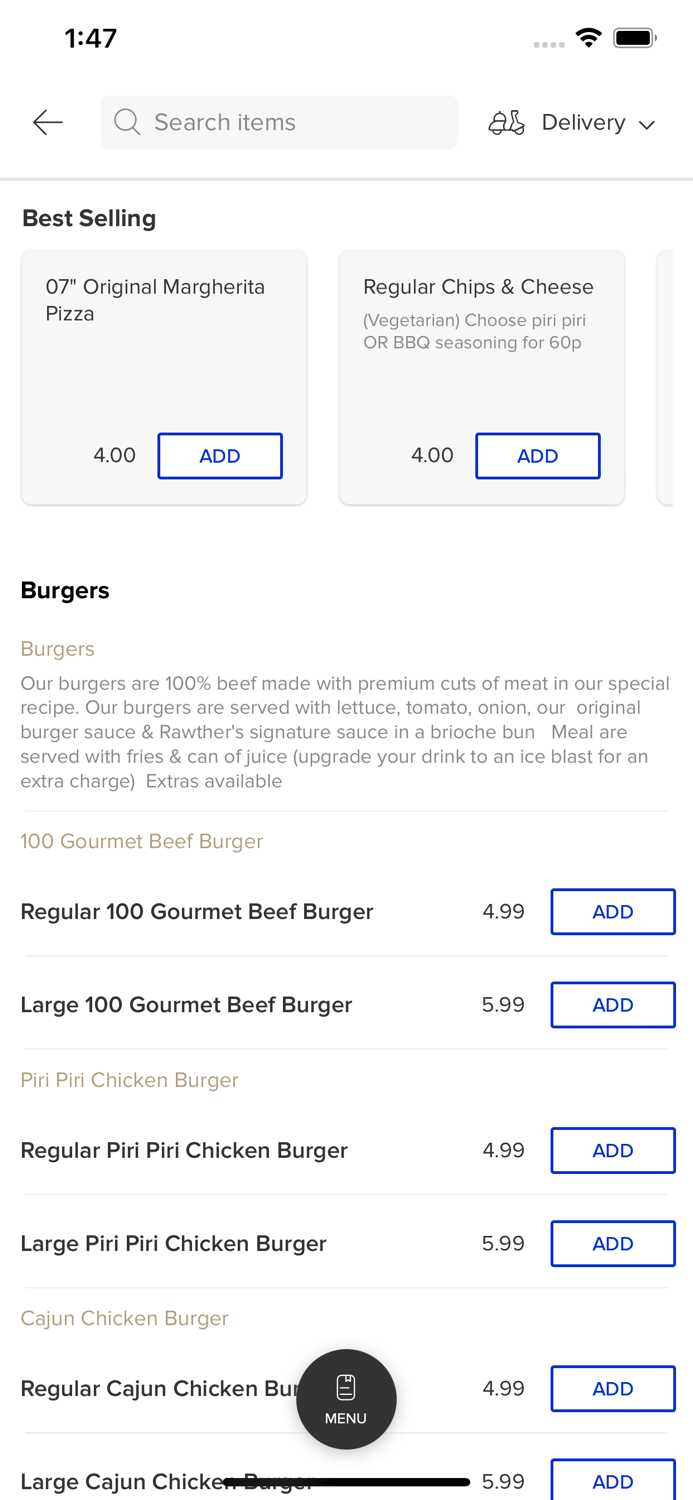Add Regular 100 Gourmet Beef Burger
The width and height of the screenshot is (693, 1500).
click(612, 912)
